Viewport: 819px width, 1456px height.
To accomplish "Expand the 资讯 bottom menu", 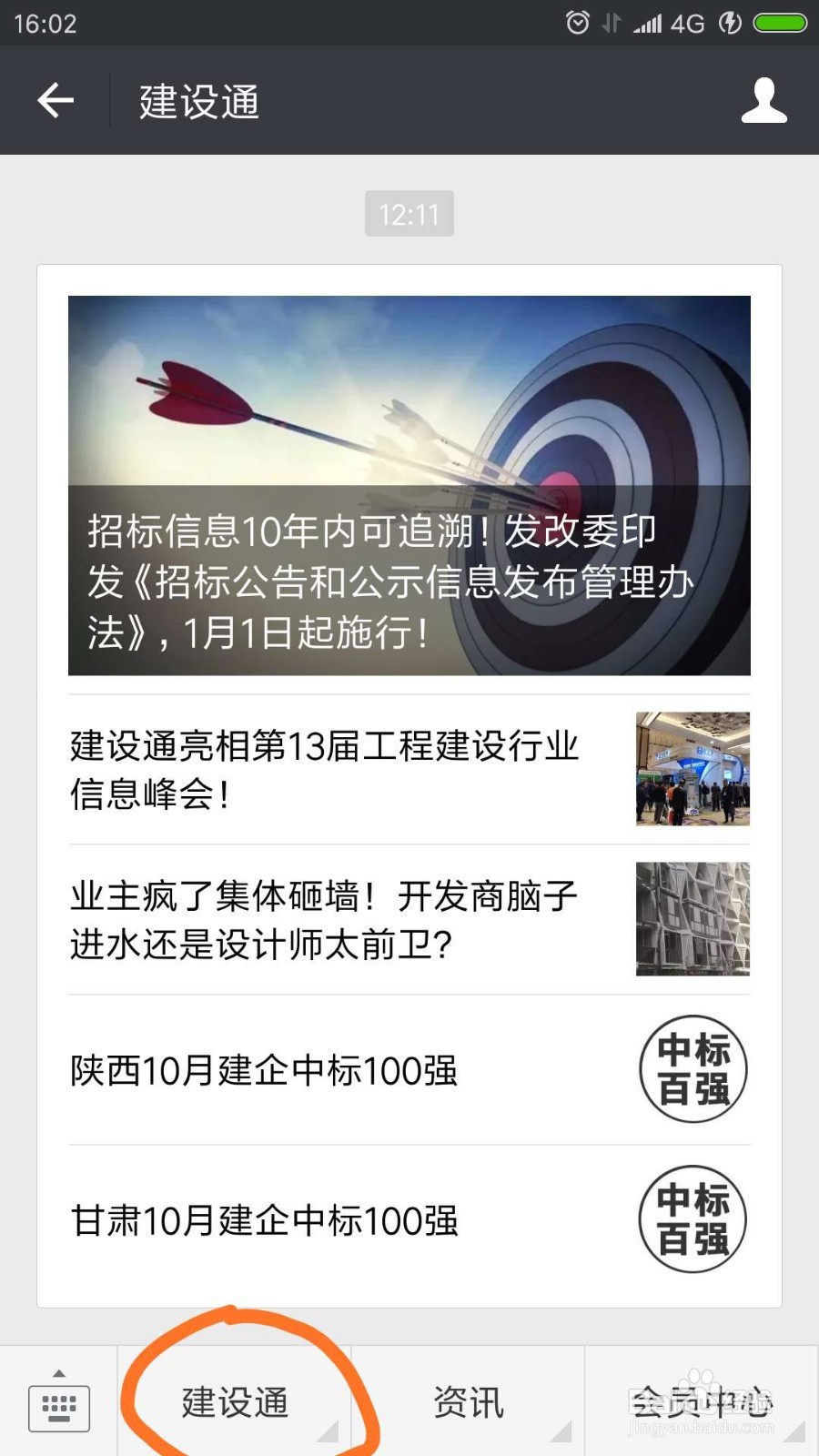I will [x=468, y=1401].
